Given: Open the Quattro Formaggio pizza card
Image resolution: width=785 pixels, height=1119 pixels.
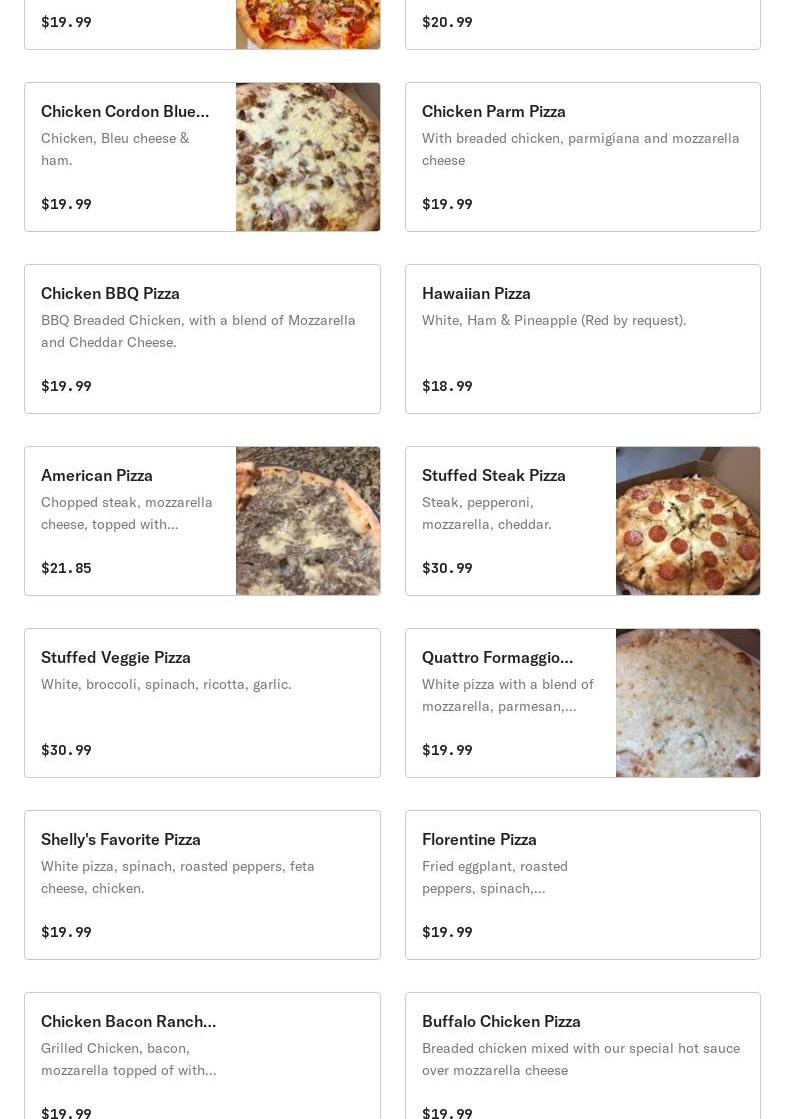Looking at the screenshot, I should [x=582, y=703].
